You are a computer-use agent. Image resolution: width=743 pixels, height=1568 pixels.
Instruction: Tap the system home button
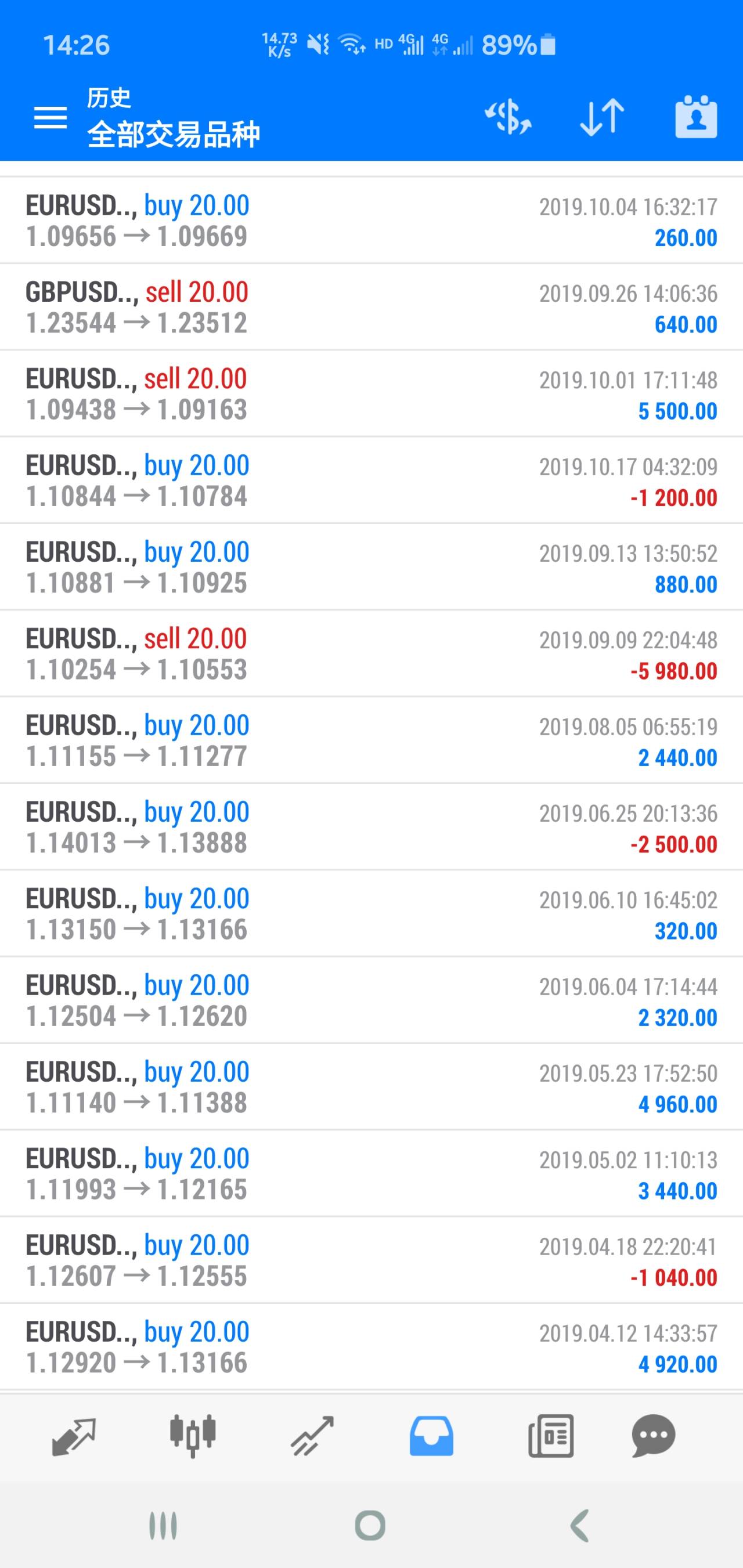point(370,1526)
